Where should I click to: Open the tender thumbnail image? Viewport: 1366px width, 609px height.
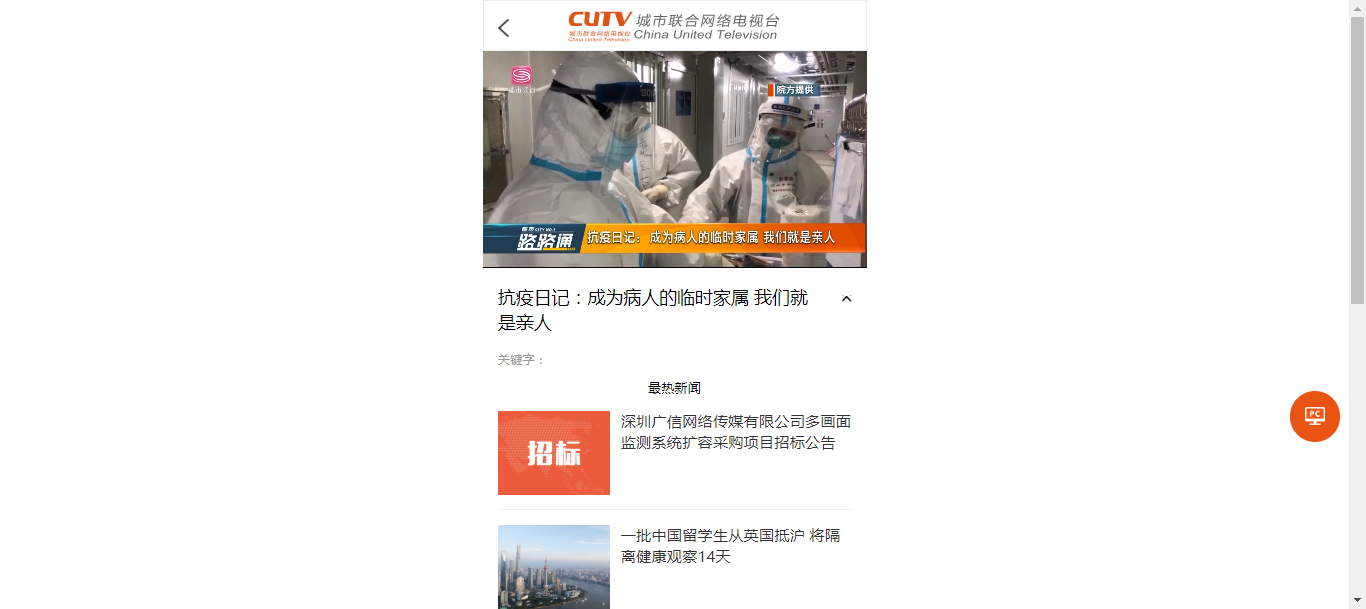coord(554,453)
